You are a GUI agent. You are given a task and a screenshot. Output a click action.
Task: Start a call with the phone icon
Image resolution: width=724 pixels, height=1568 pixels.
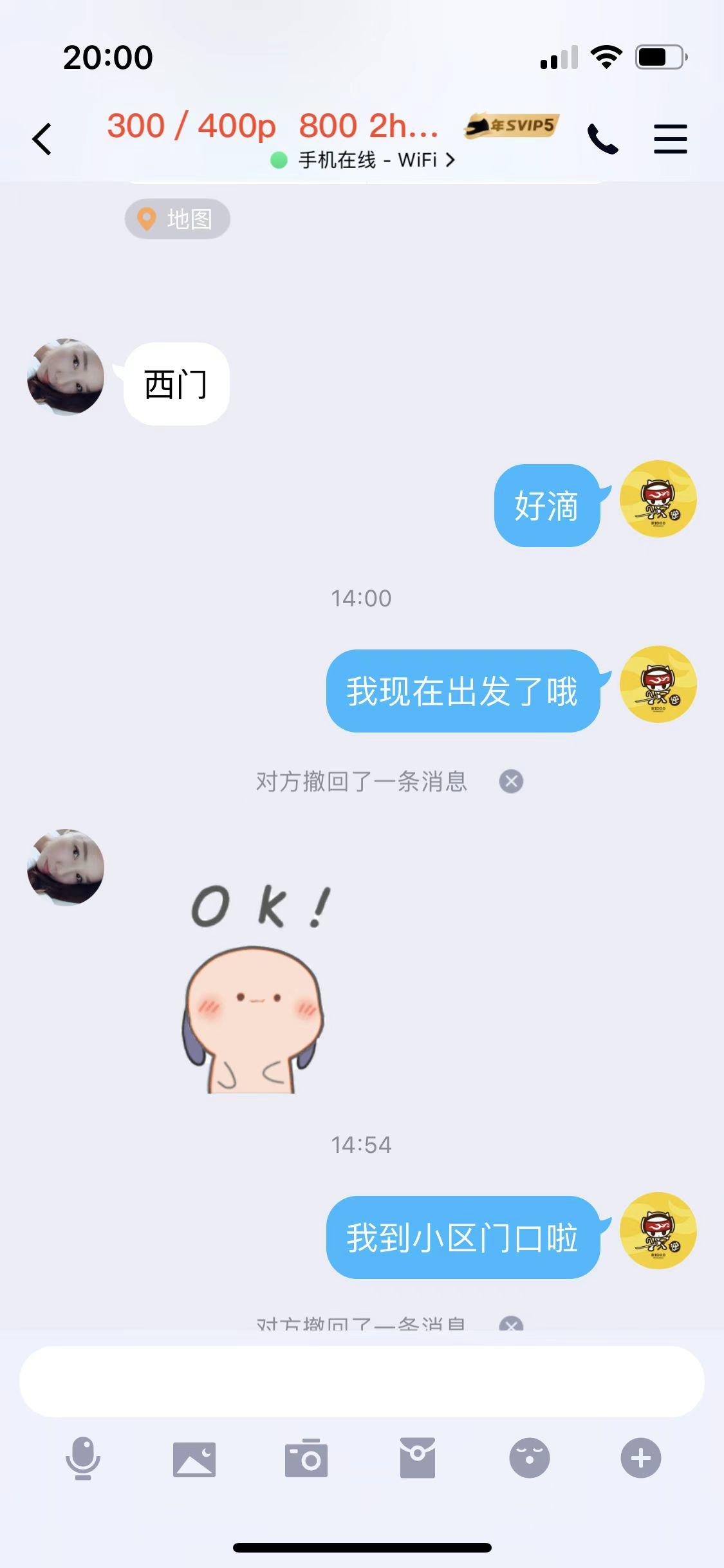[602, 138]
